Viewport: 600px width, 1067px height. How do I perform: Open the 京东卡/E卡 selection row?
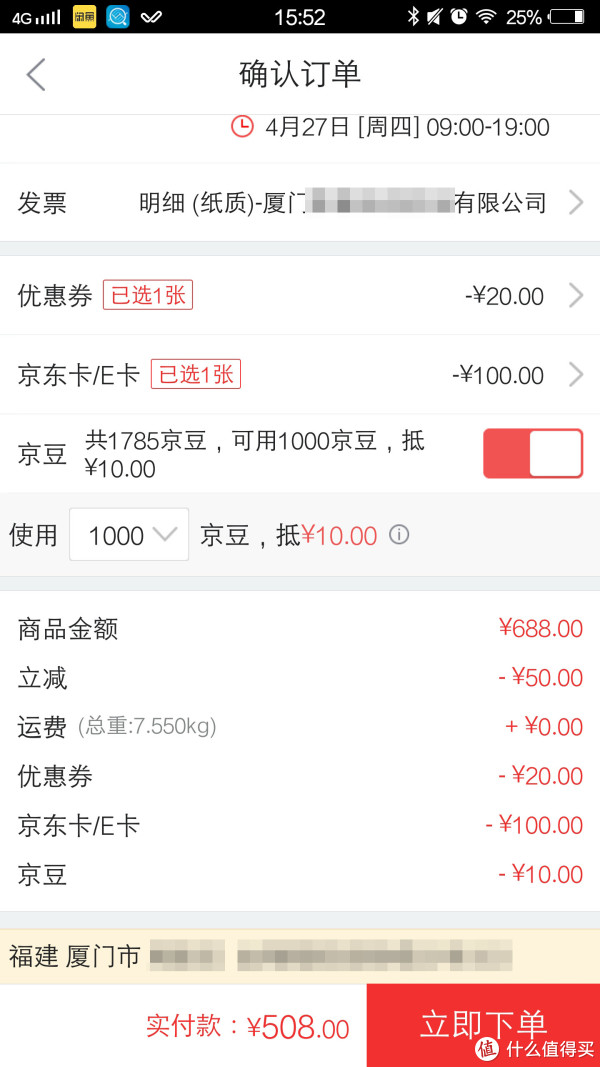pyautogui.click(x=300, y=375)
